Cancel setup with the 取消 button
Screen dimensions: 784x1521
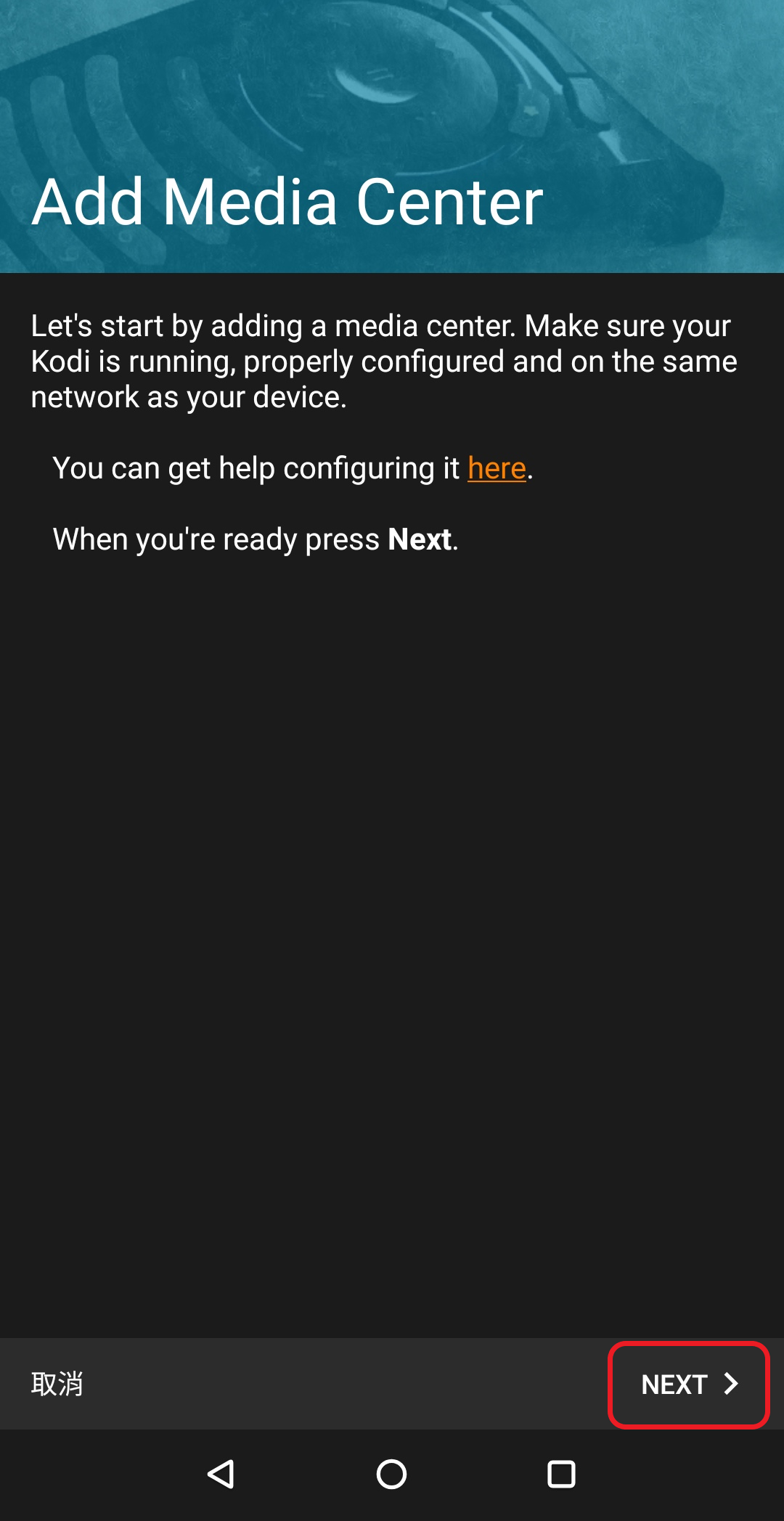click(x=57, y=1385)
